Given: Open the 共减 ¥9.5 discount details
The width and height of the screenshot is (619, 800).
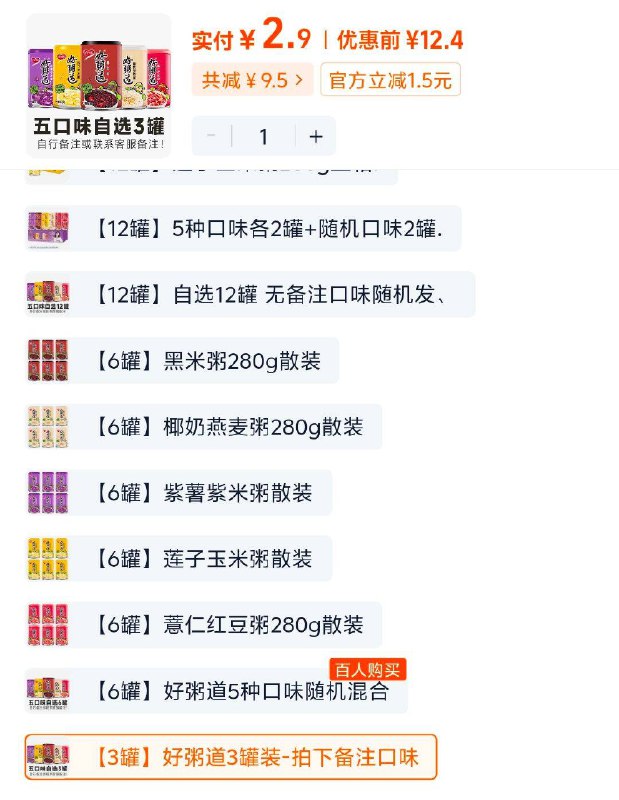Looking at the screenshot, I should (x=253, y=80).
